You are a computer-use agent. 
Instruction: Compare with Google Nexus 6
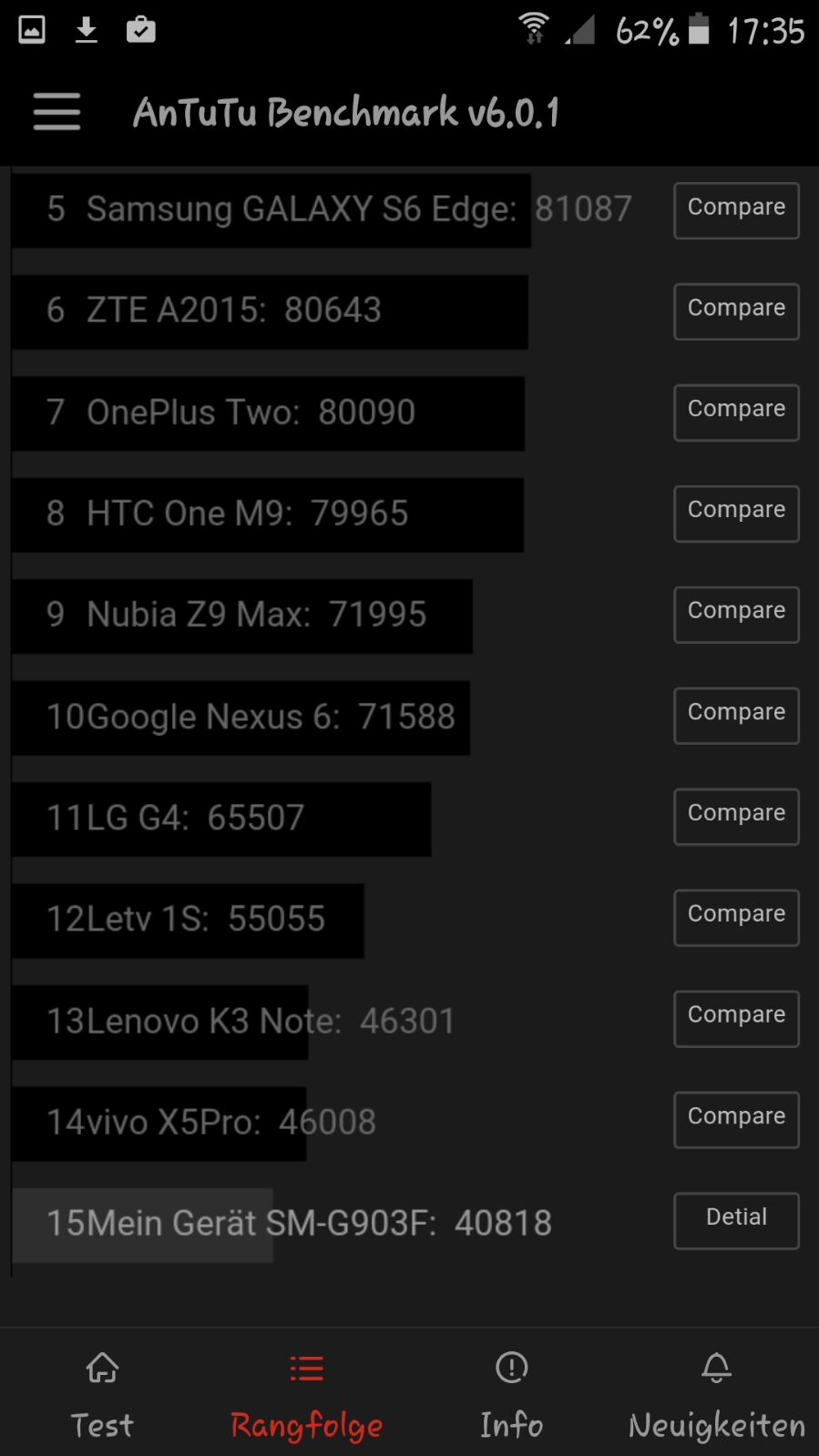tap(736, 716)
